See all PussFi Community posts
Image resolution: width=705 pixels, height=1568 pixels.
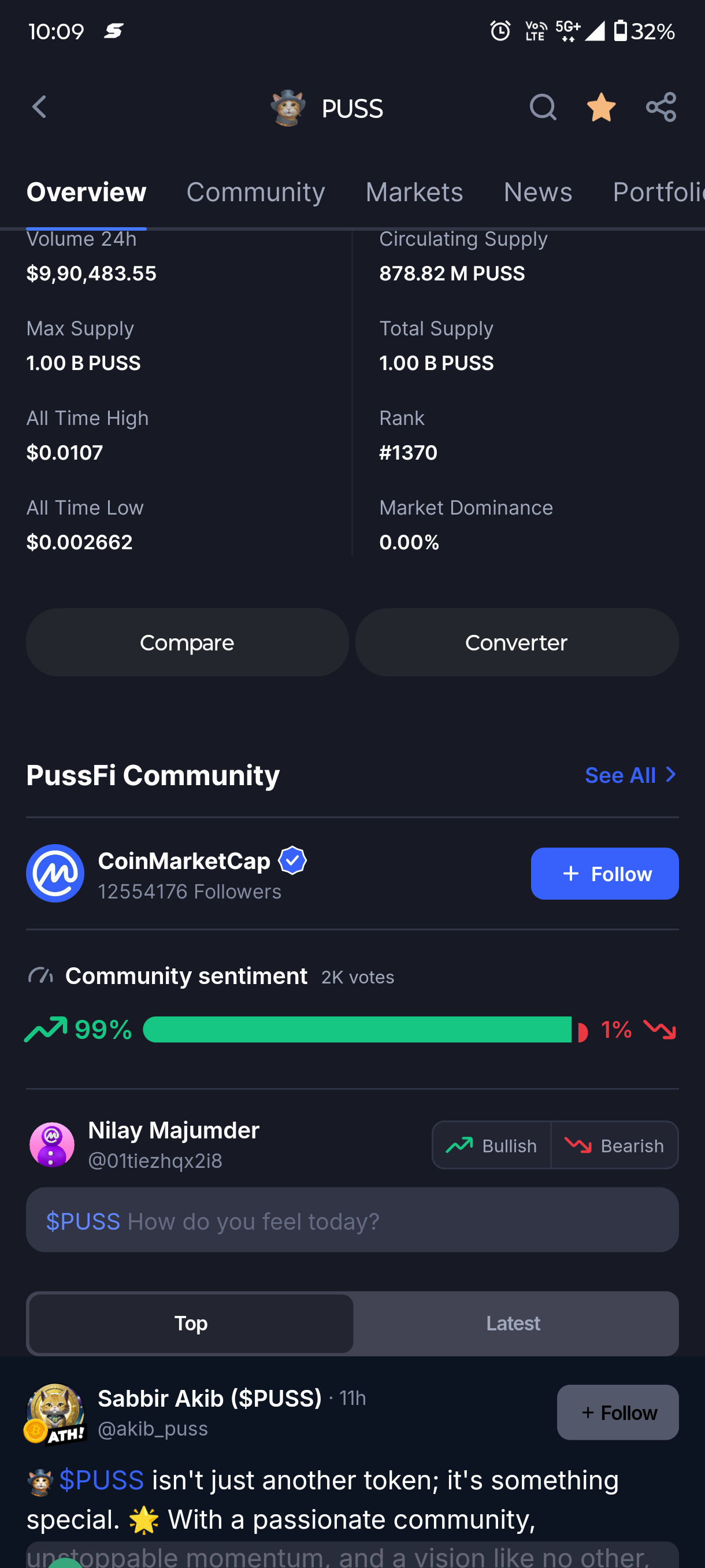pyautogui.click(x=631, y=775)
